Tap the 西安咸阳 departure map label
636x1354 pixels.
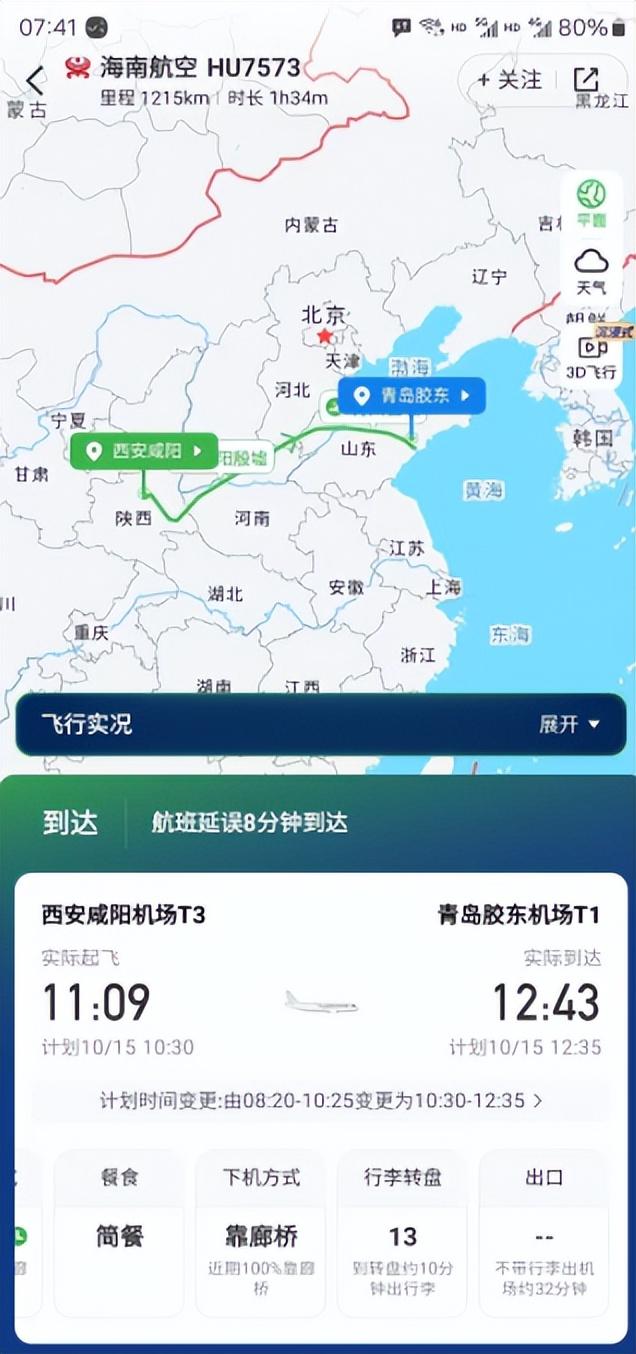pos(145,451)
